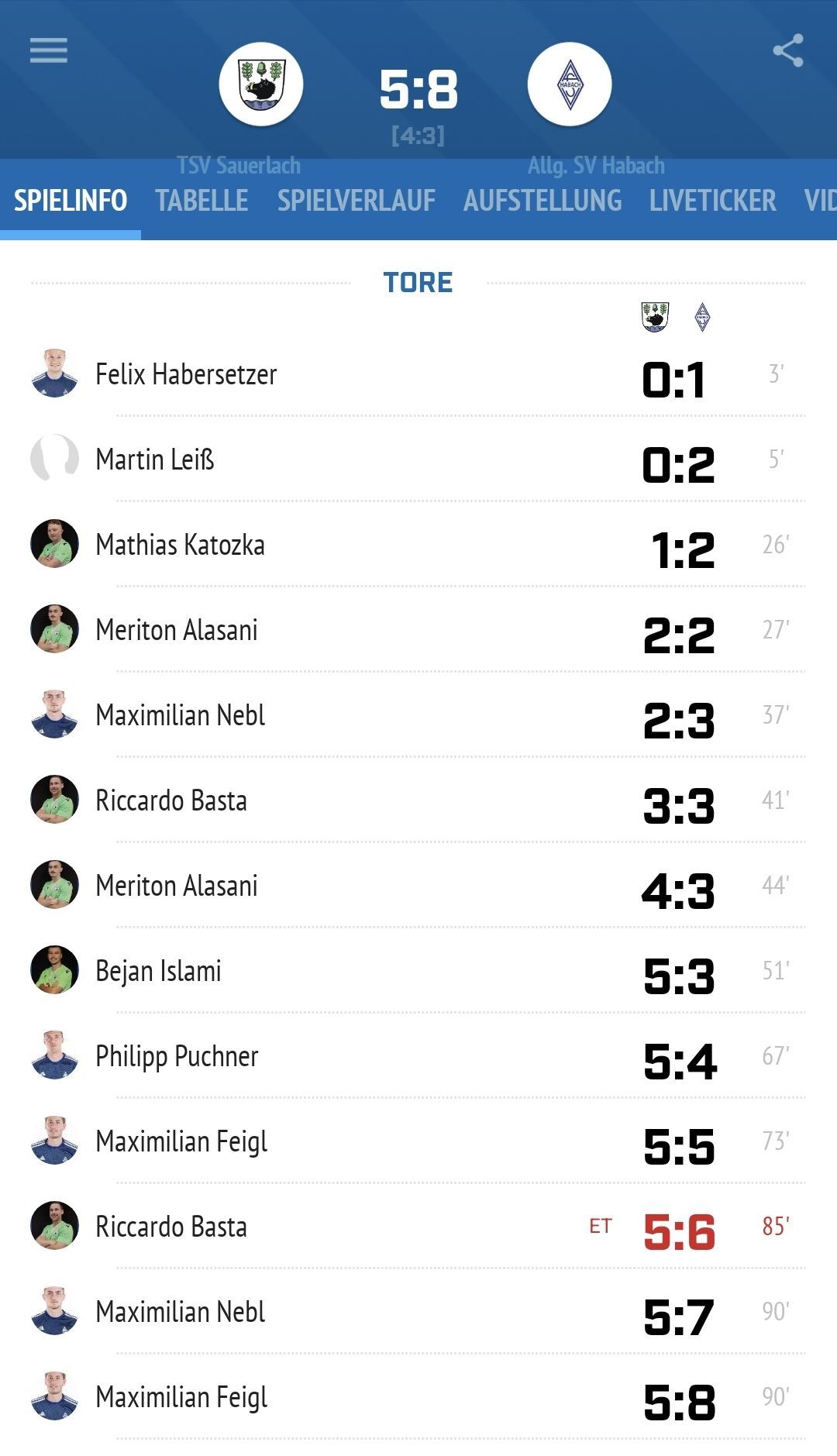Switch to the Tabelle tab
This screenshot has height=1456, width=837.
(201, 201)
